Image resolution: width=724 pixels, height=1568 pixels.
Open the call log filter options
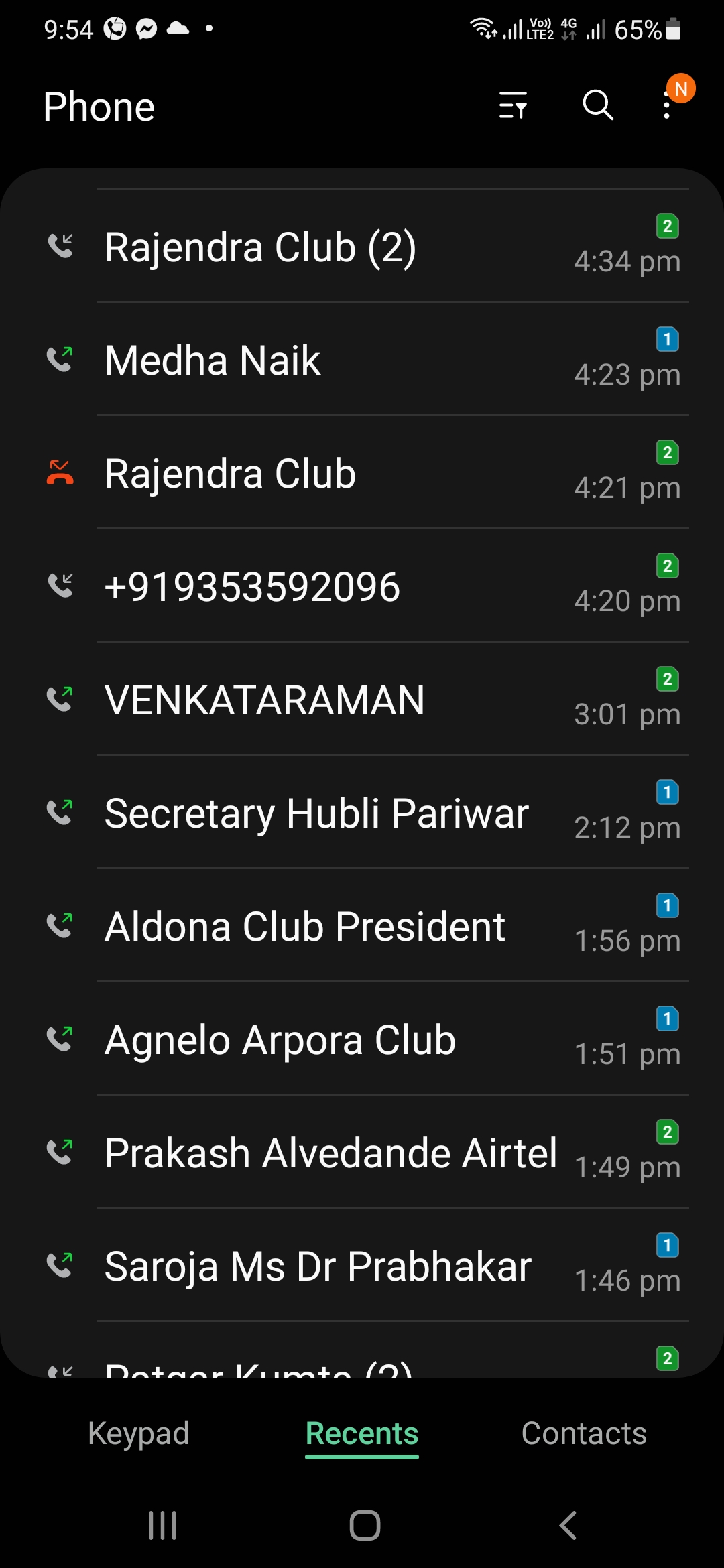pyautogui.click(x=513, y=106)
